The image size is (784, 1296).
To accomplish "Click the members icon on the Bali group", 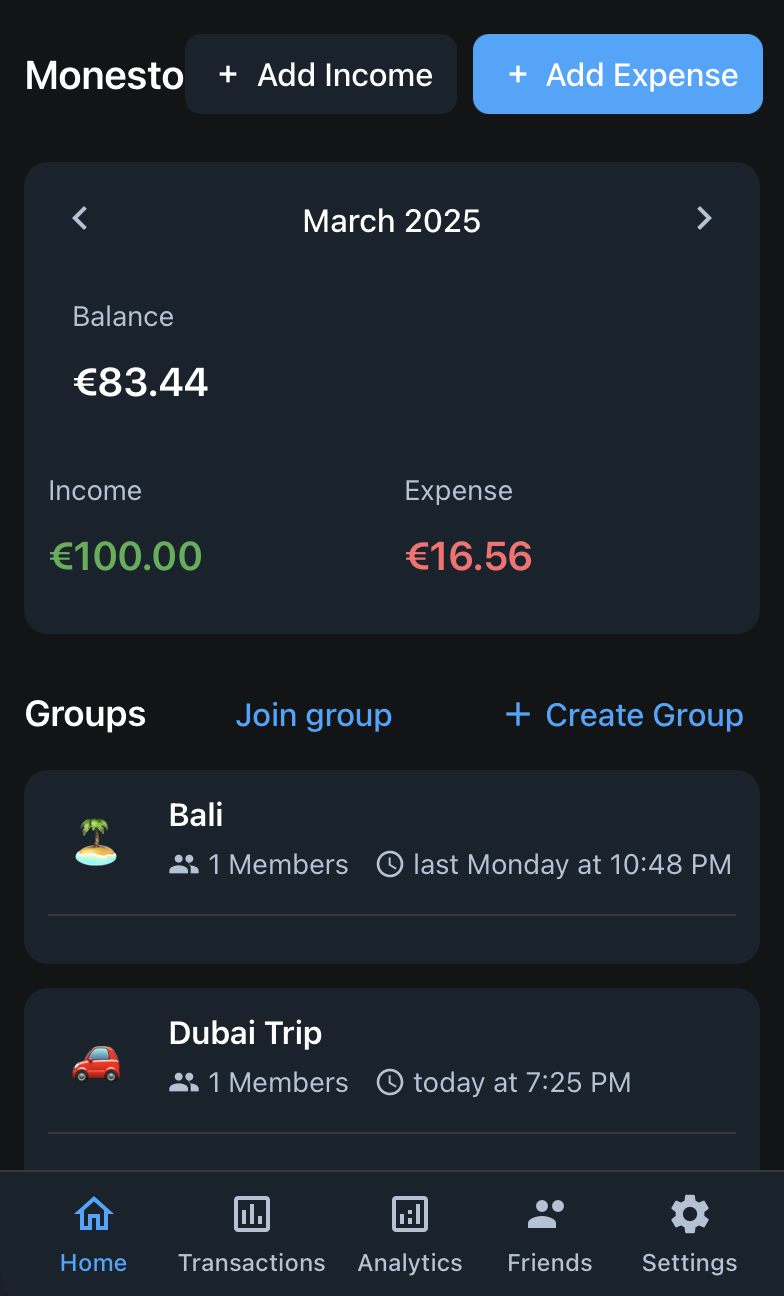I will 183,864.
